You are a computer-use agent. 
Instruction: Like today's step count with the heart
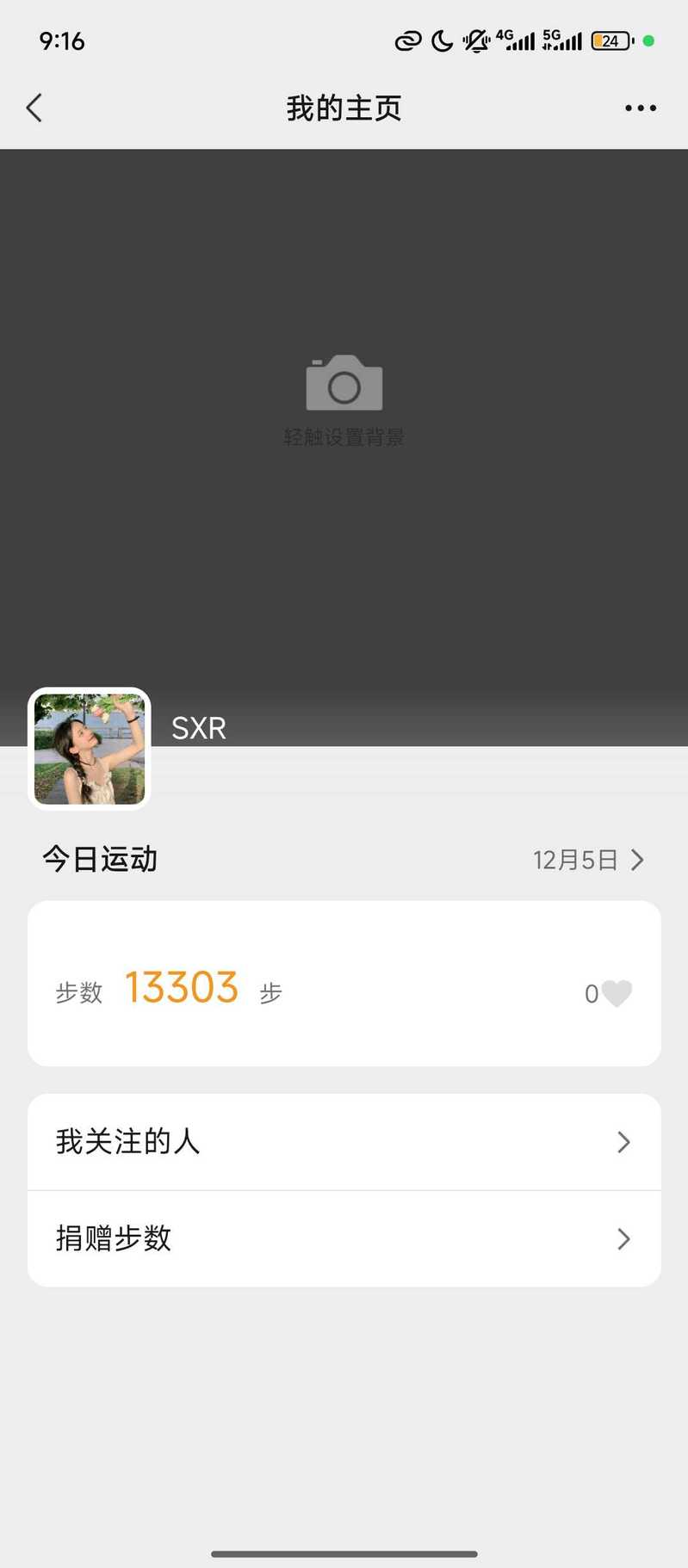[616, 993]
